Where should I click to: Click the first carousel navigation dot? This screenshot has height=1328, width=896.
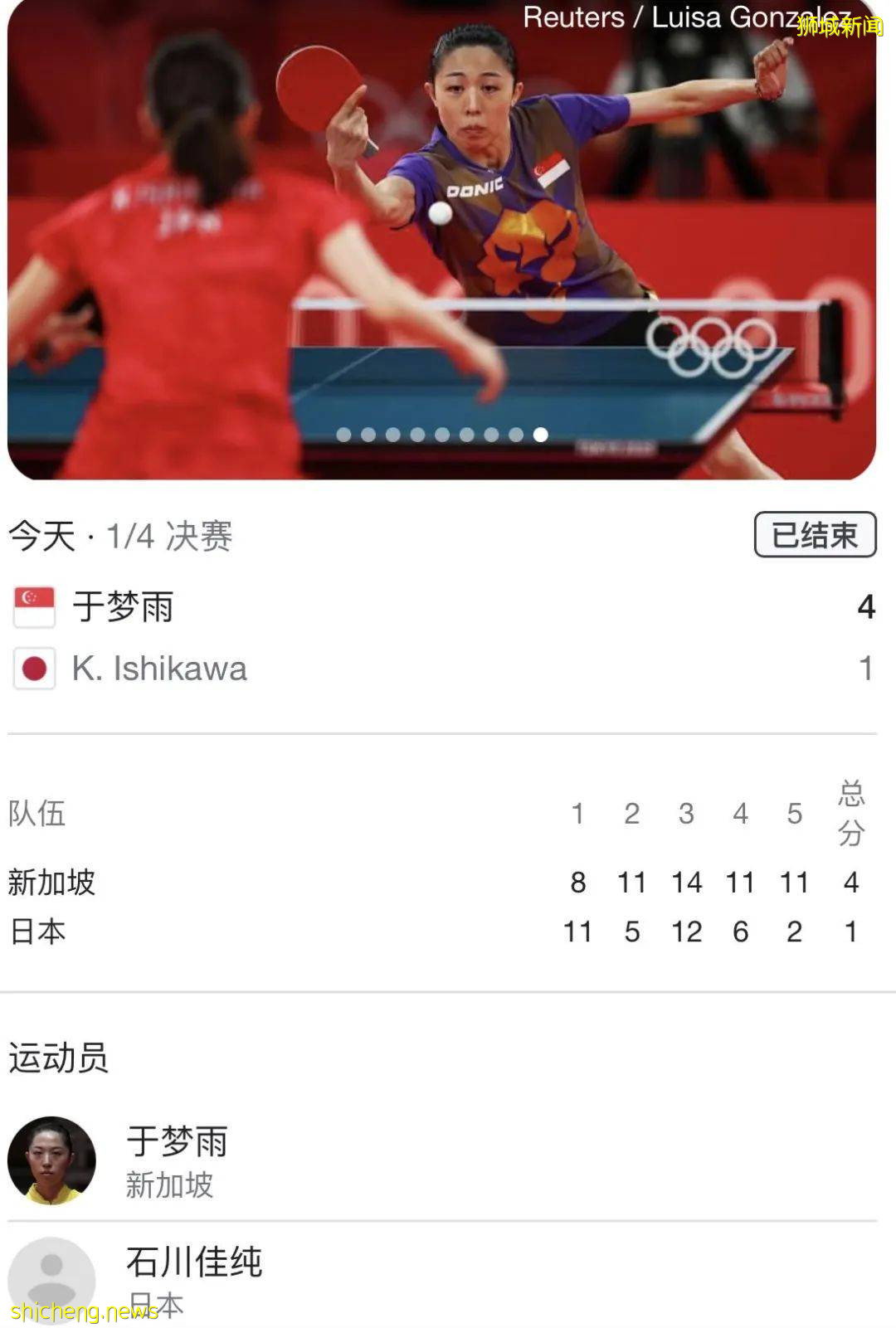(343, 433)
